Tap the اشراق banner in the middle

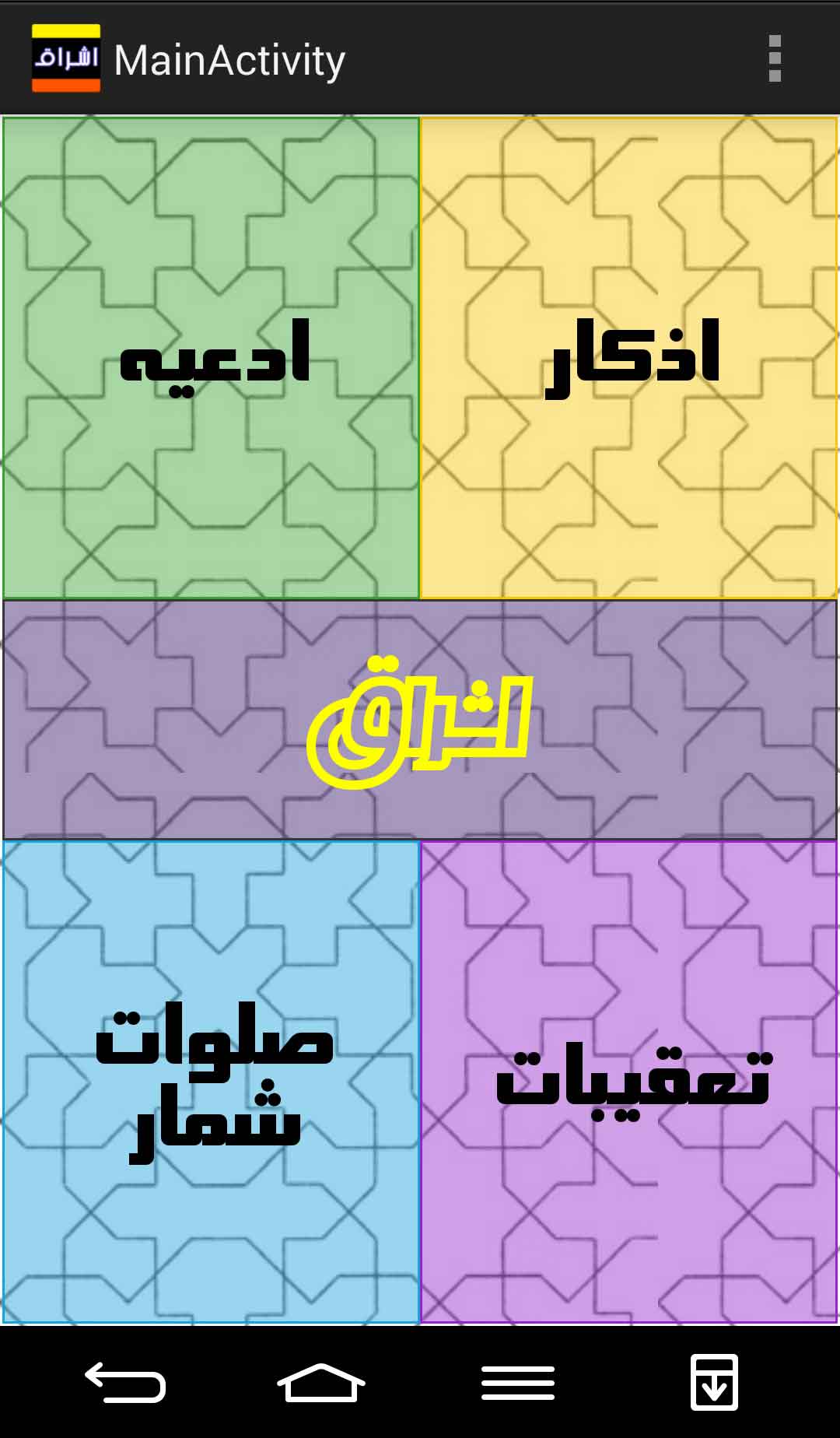pos(420,720)
